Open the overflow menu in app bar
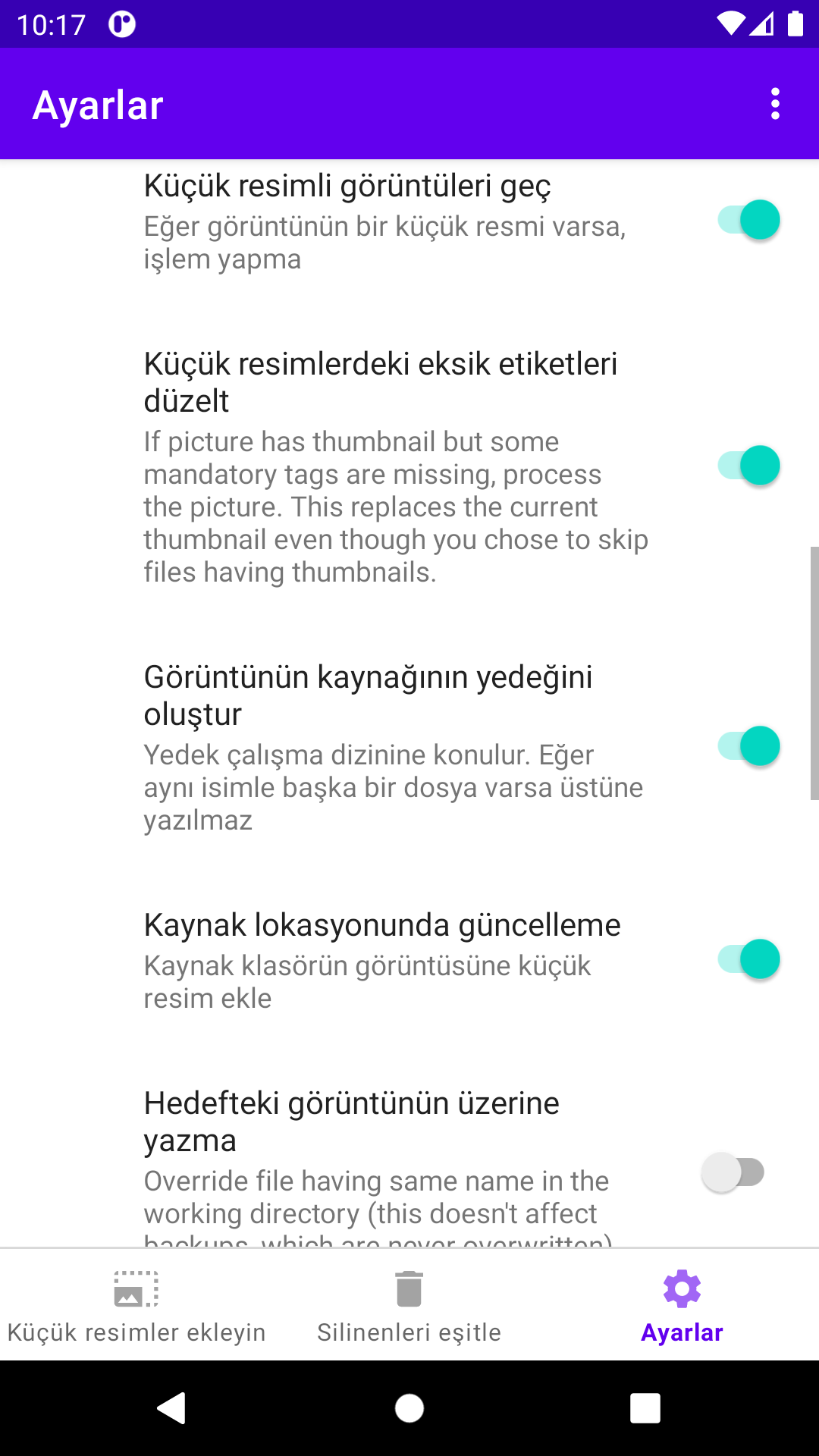The width and height of the screenshot is (819, 1456). tap(774, 104)
